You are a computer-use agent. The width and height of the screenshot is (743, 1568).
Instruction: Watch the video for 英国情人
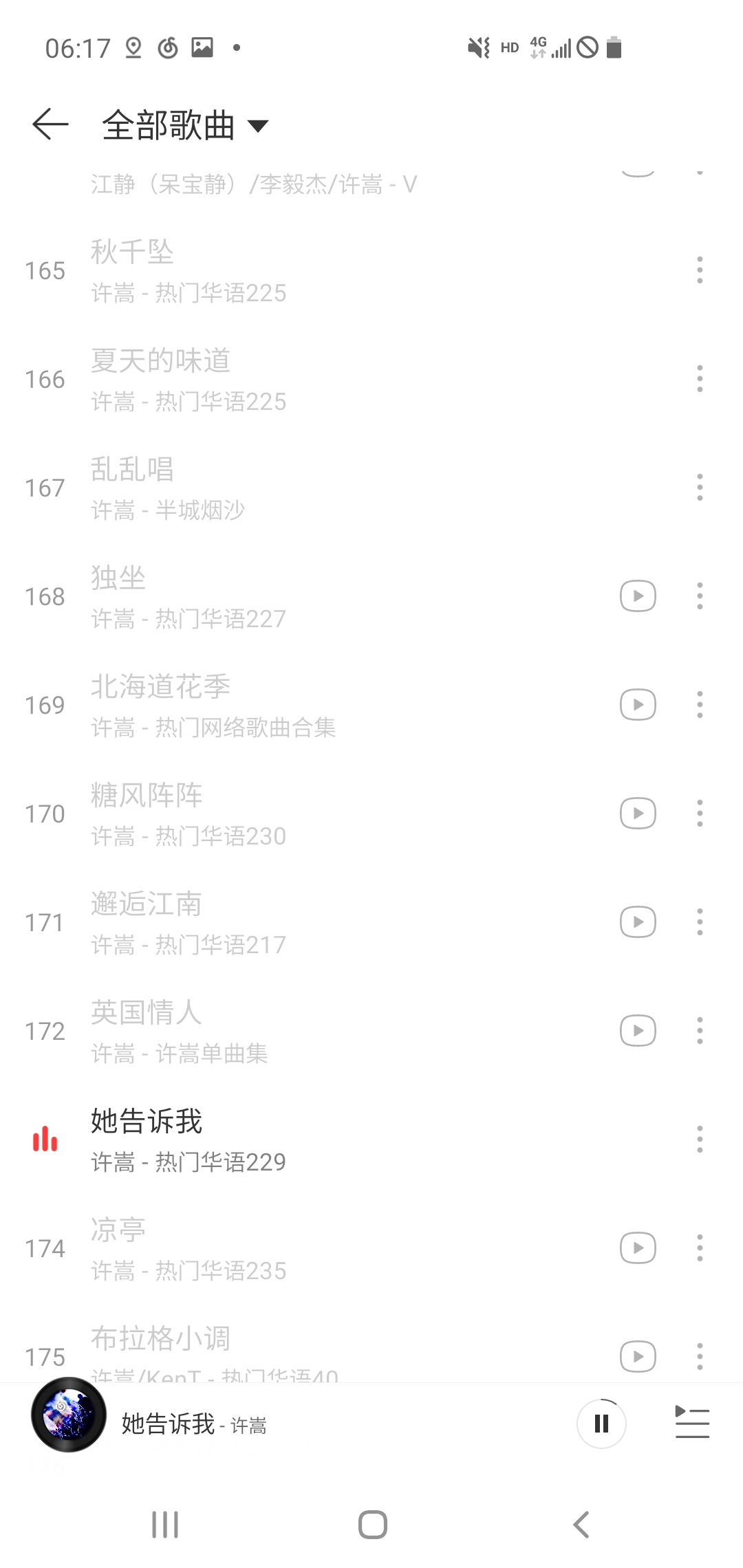point(638,1031)
